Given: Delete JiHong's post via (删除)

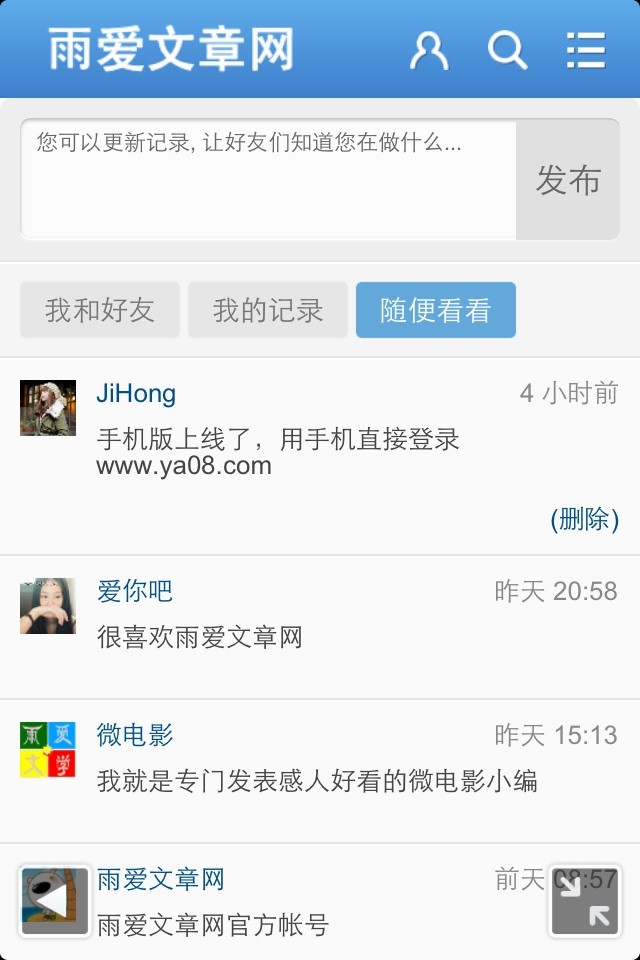Looking at the screenshot, I should [x=584, y=519].
